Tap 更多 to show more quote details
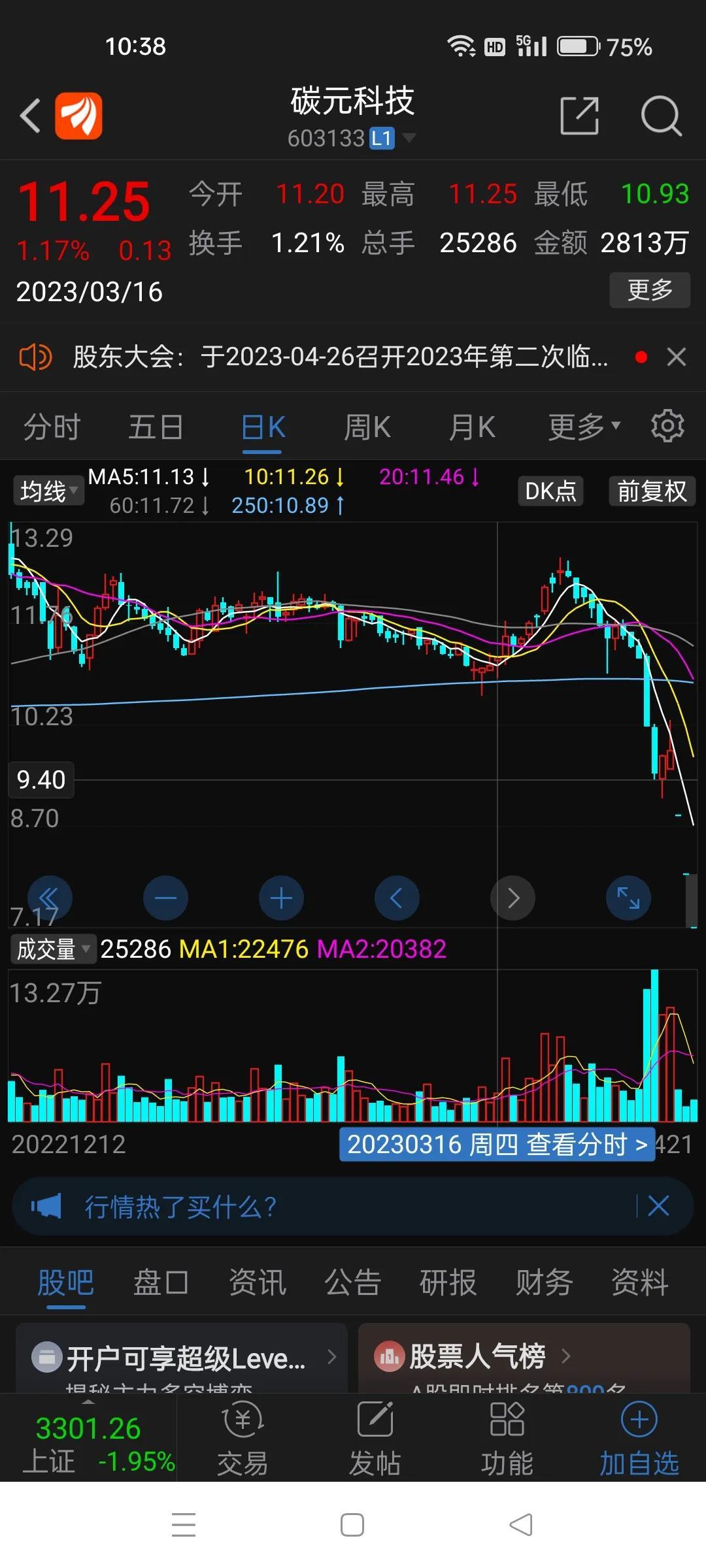The height and width of the screenshot is (1568, 706). pyautogui.click(x=650, y=289)
